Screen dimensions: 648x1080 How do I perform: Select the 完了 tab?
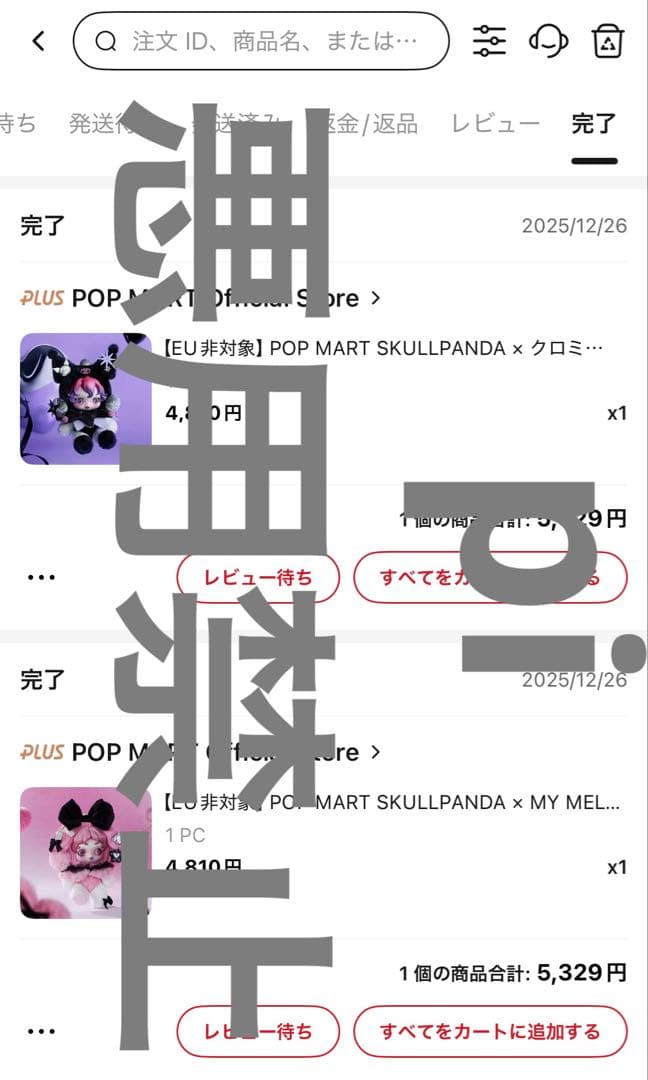[594, 124]
